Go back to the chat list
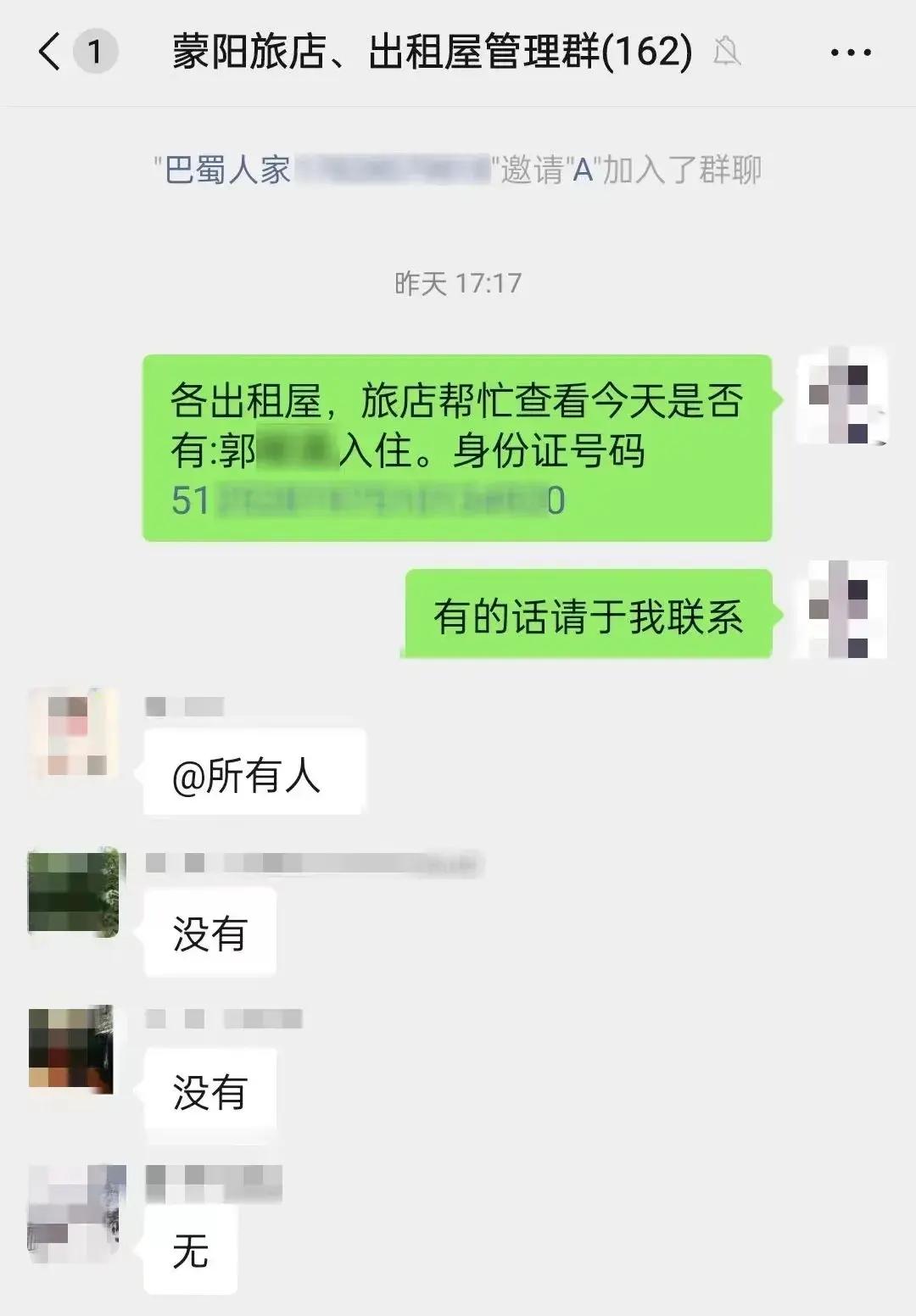This screenshot has width=916, height=1316. click(x=51, y=52)
